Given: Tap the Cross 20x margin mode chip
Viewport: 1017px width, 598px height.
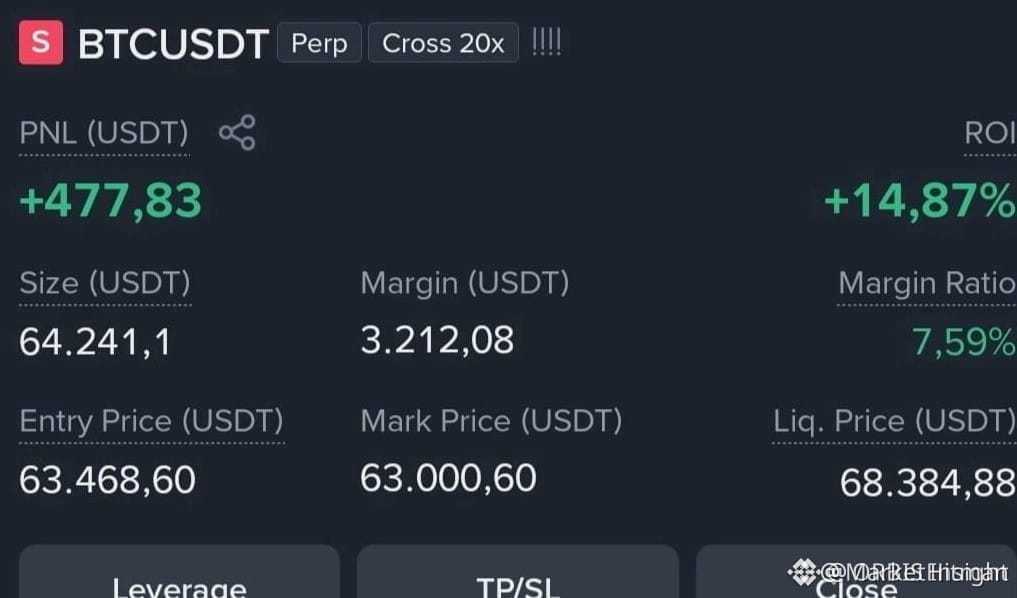Looking at the screenshot, I should (443, 43).
